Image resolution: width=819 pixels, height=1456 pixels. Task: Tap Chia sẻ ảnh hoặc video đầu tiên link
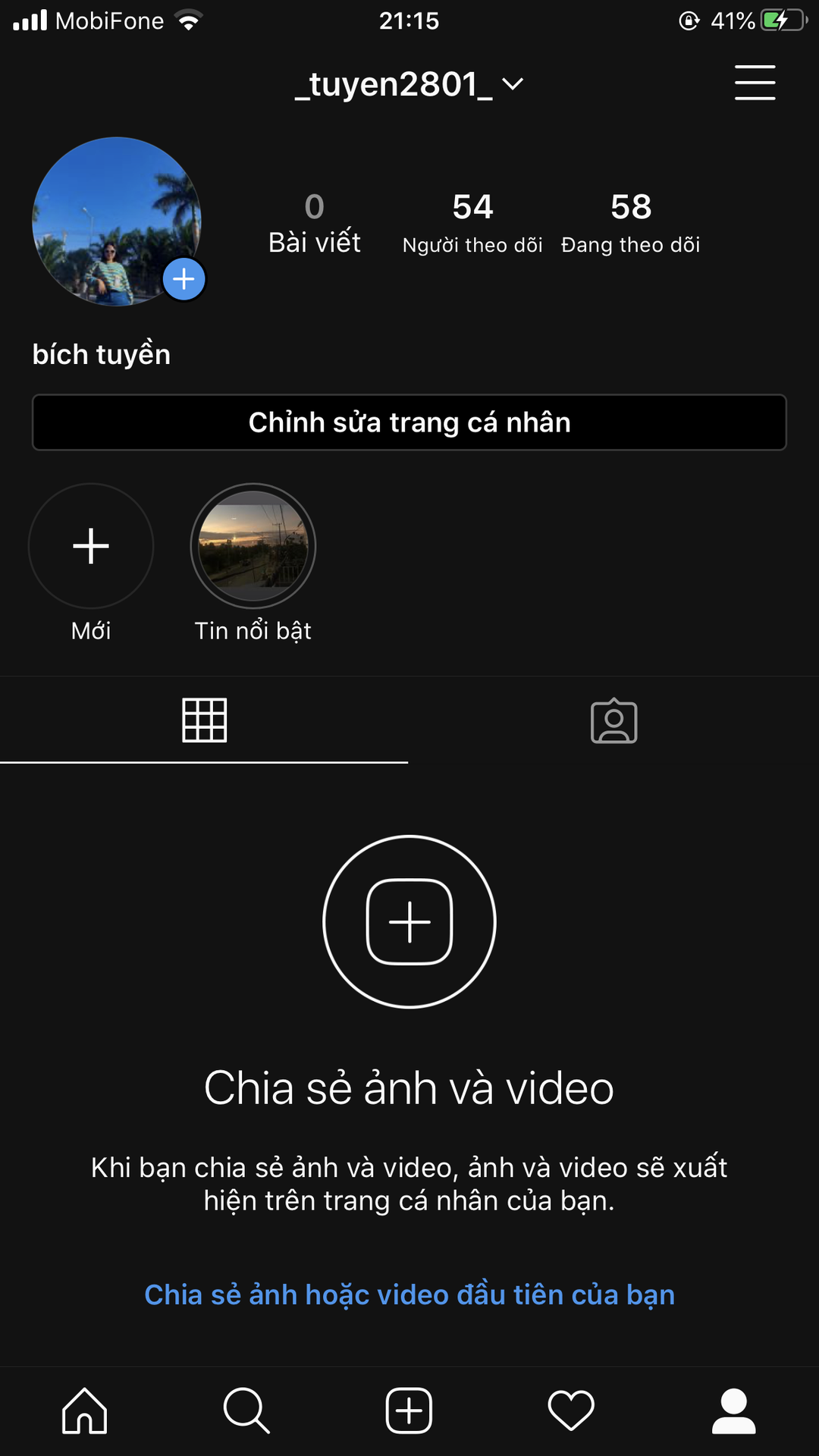point(409,1294)
